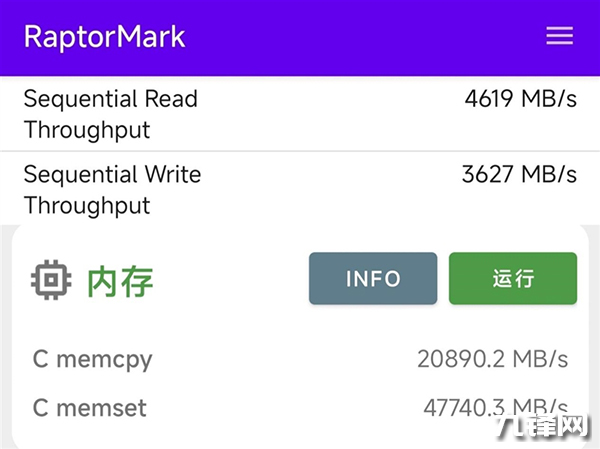Open the hamburger menu
Image resolution: width=600 pixels, height=449 pixels.
pyautogui.click(x=559, y=36)
